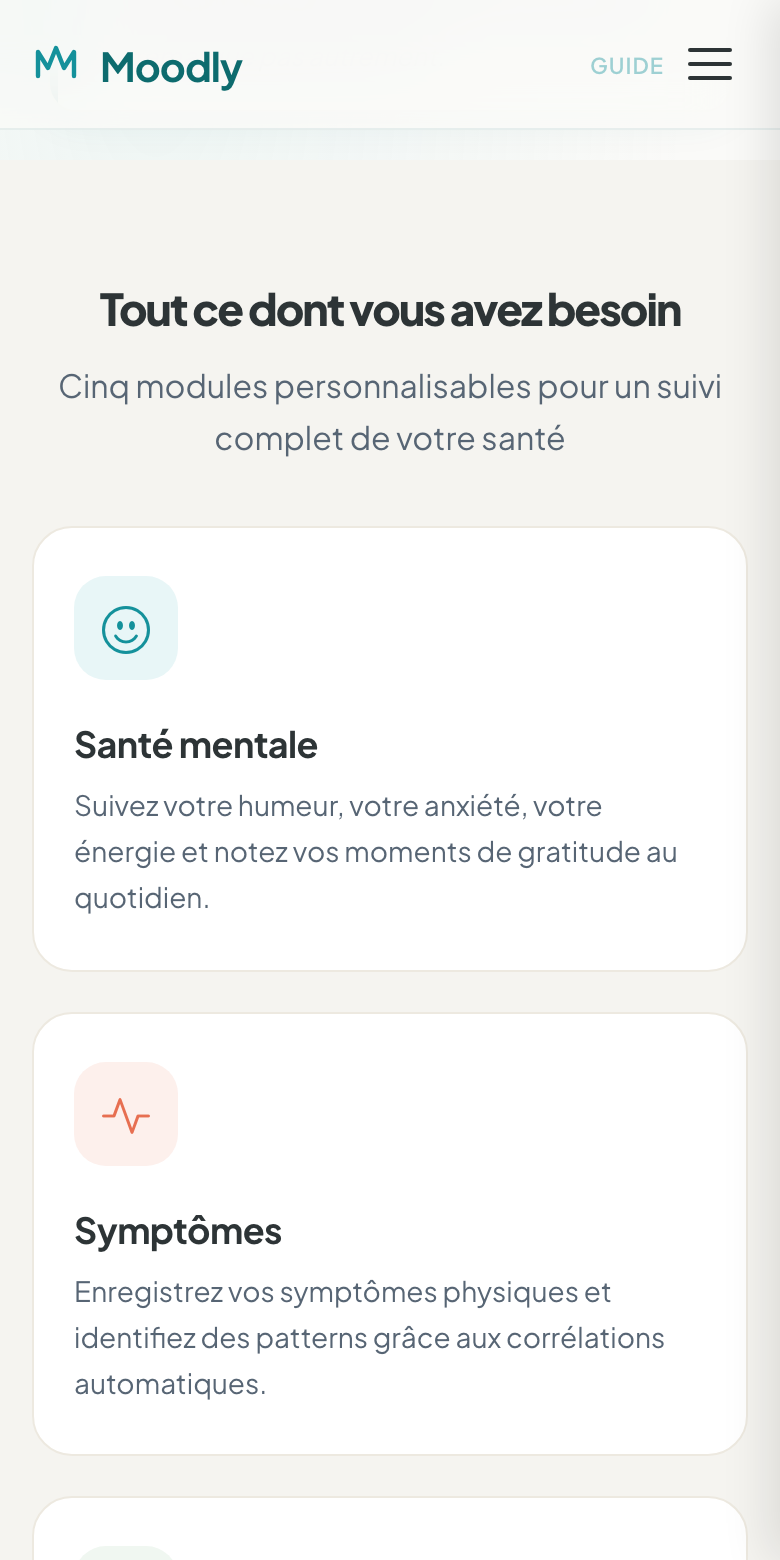Image resolution: width=780 pixels, height=1560 pixels.
Task: Open the hamburger navigation menu
Action: [710, 64]
